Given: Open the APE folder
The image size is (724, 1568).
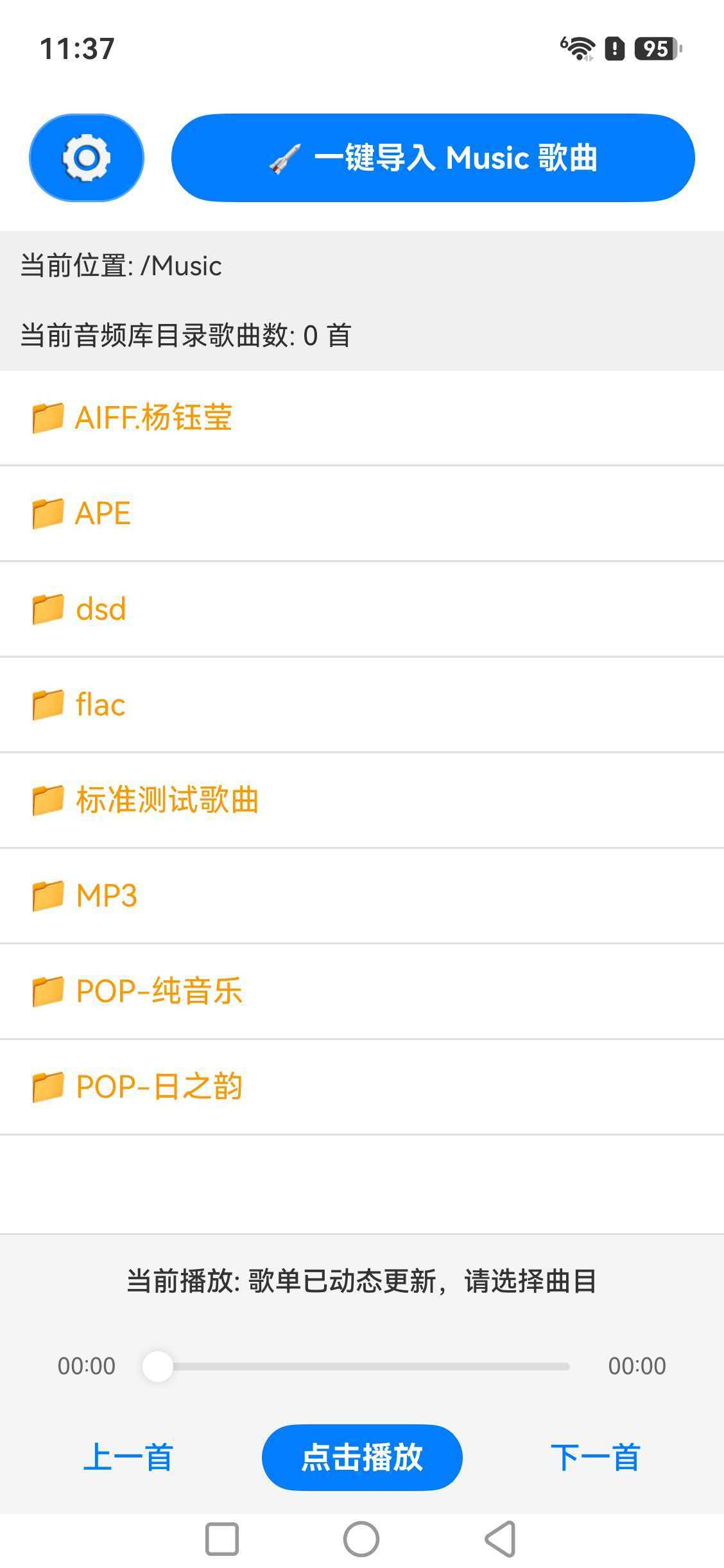Looking at the screenshot, I should 362,514.
